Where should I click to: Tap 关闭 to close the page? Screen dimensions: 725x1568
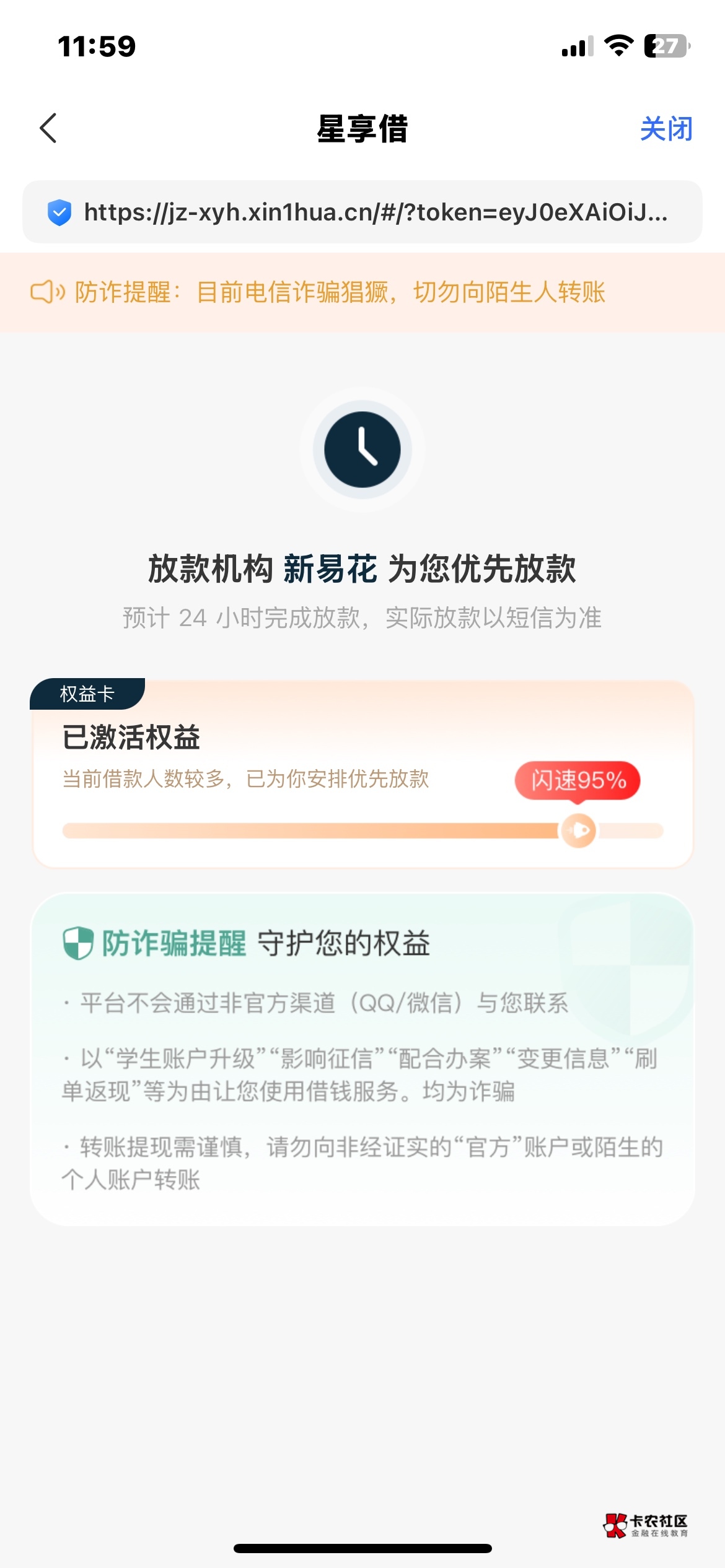pos(666,129)
